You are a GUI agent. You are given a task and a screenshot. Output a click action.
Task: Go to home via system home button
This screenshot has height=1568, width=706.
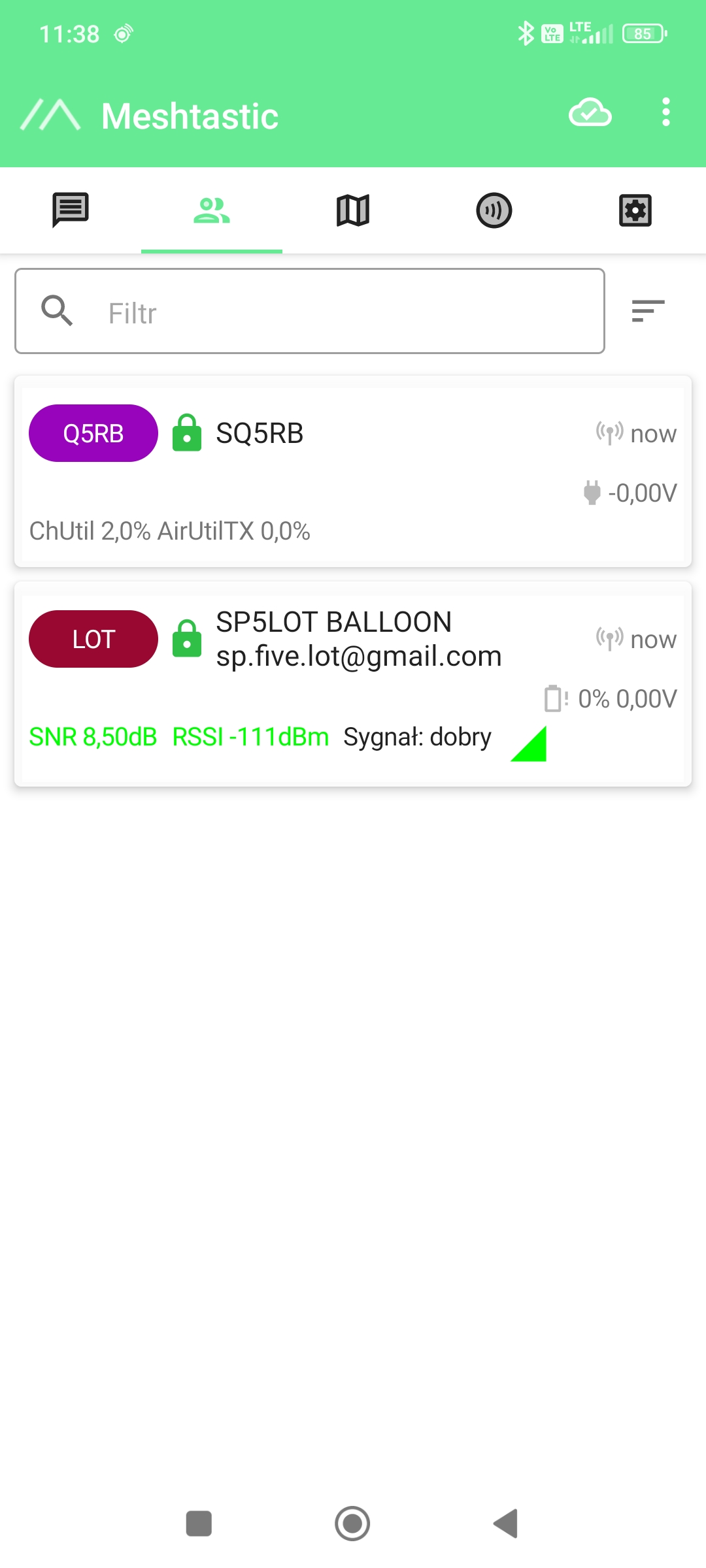[352, 1524]
